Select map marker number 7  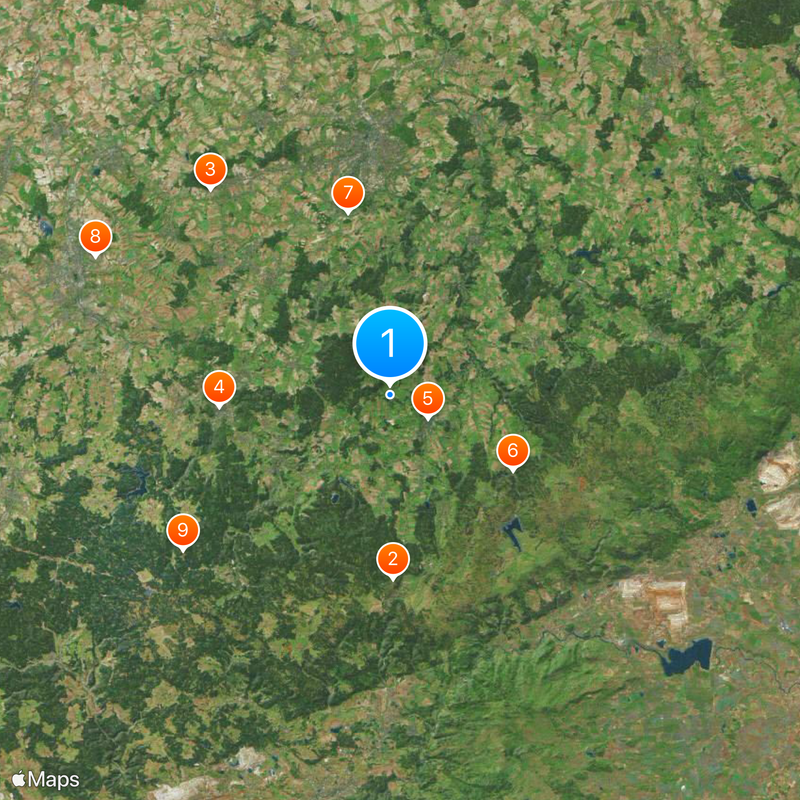(347, 193)
